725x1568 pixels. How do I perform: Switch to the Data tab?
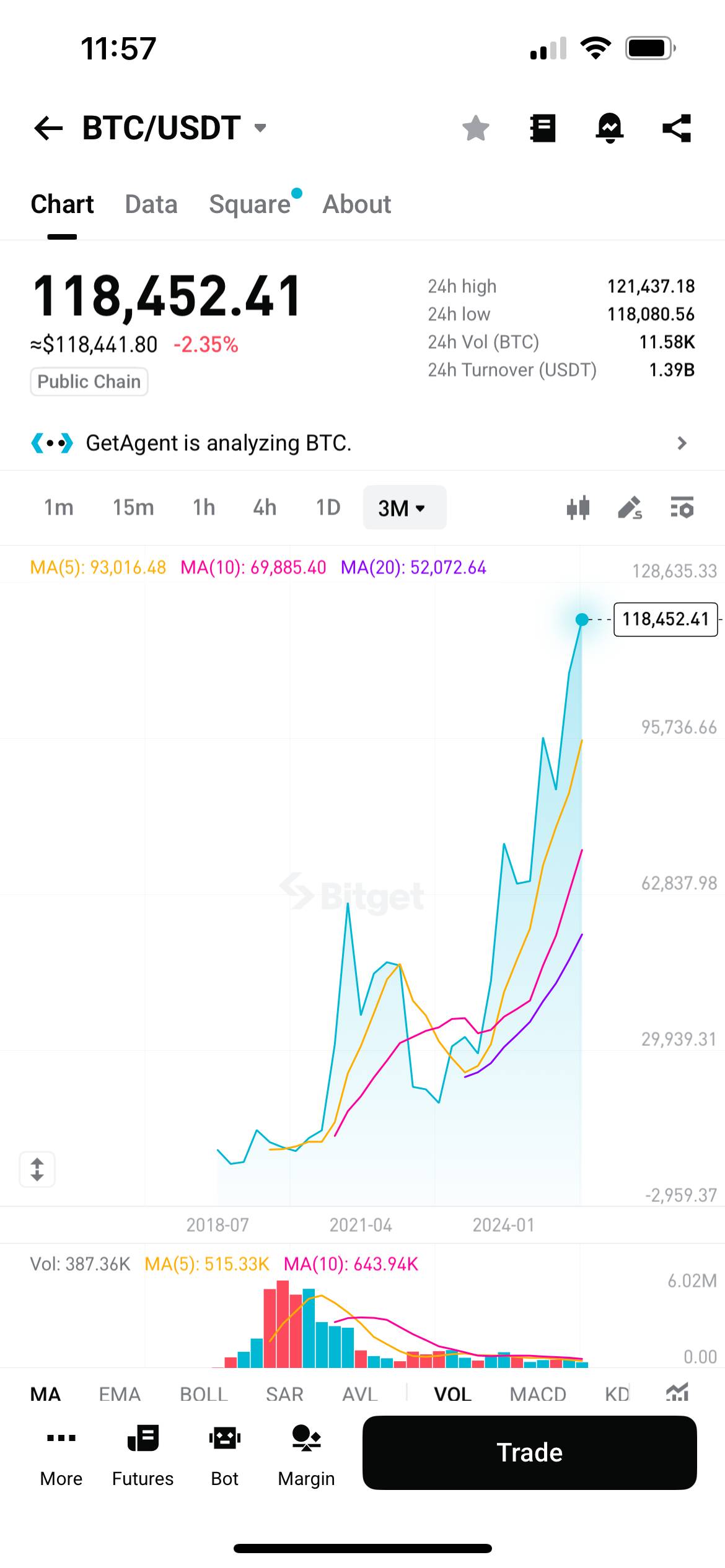pos(151,204)
